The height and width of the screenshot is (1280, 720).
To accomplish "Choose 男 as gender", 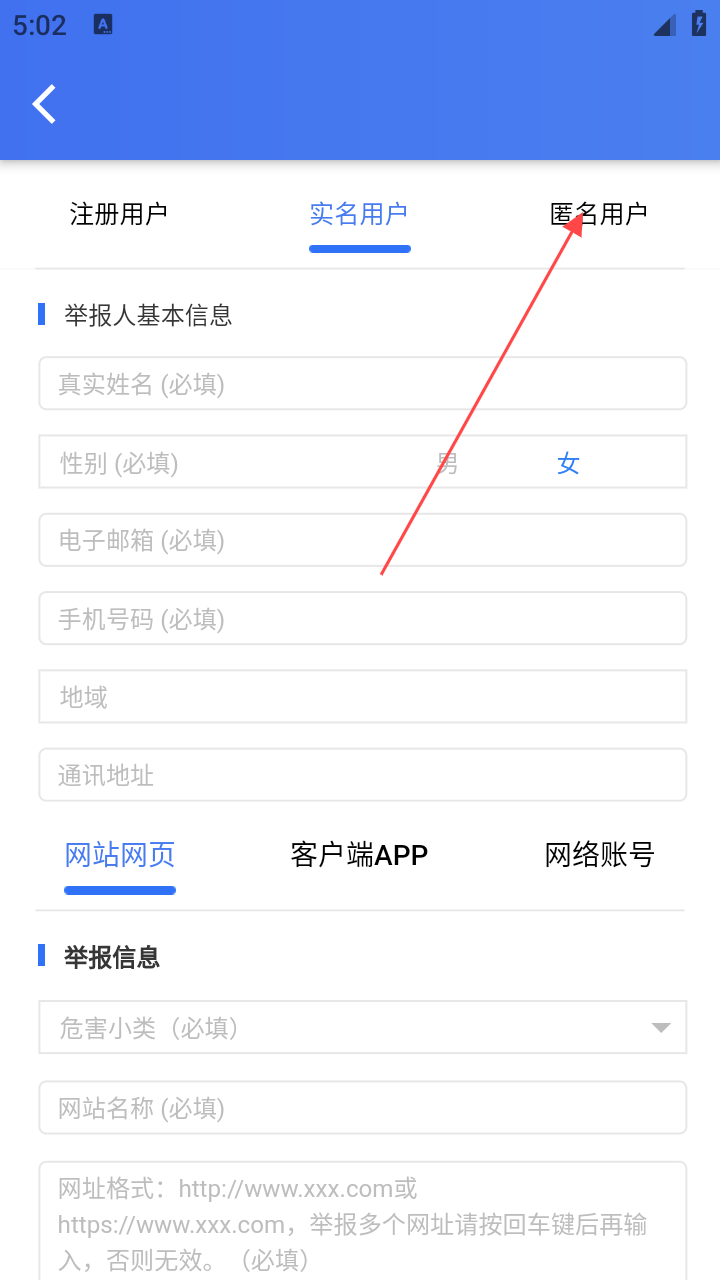I will (x=447, y=463).
